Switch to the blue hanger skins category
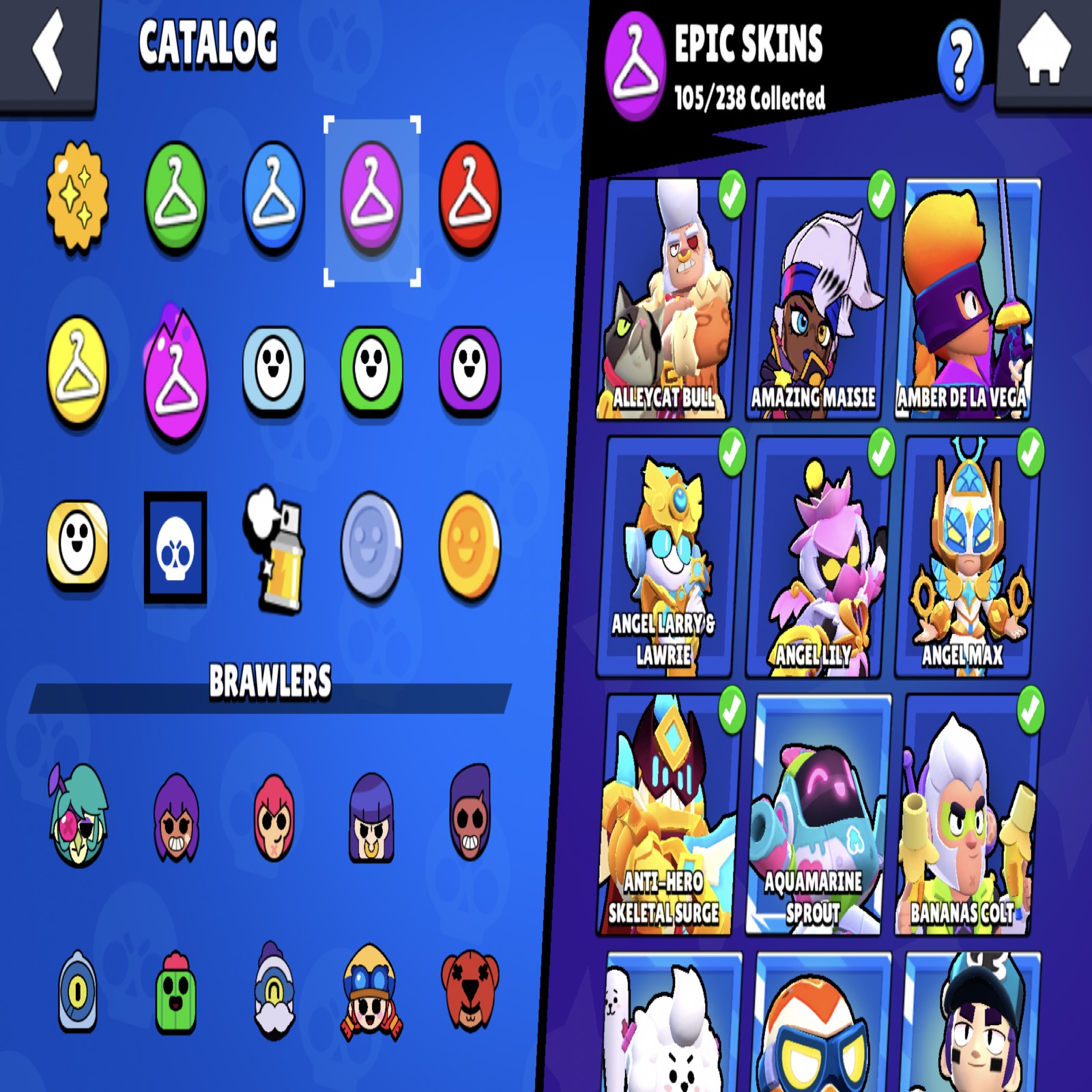This screenshot has height=1092, width=1092. click(x=274, y=198)
